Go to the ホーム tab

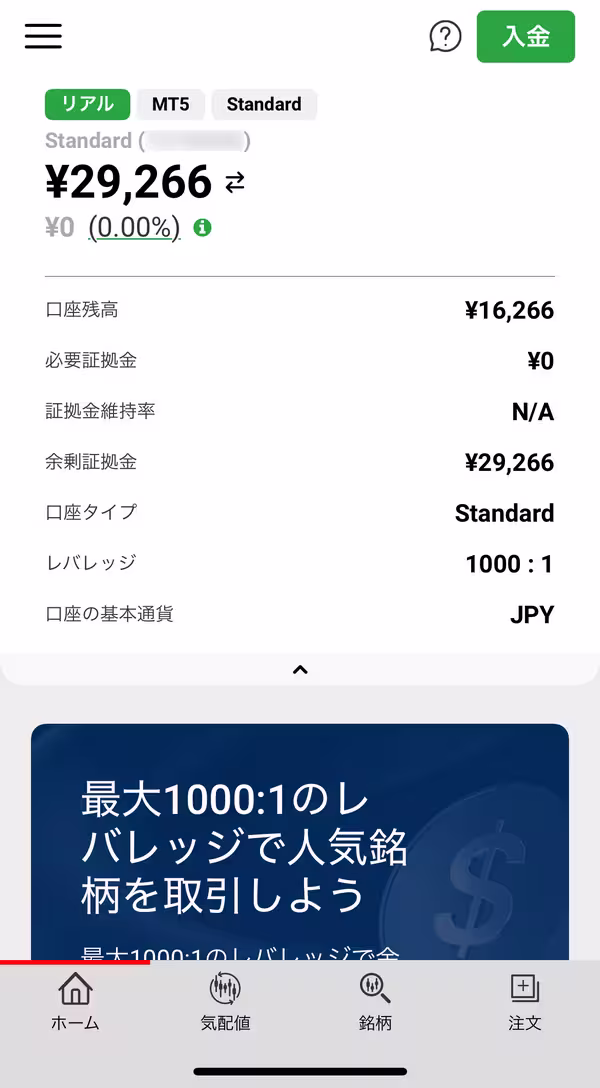click(75, 1001)
